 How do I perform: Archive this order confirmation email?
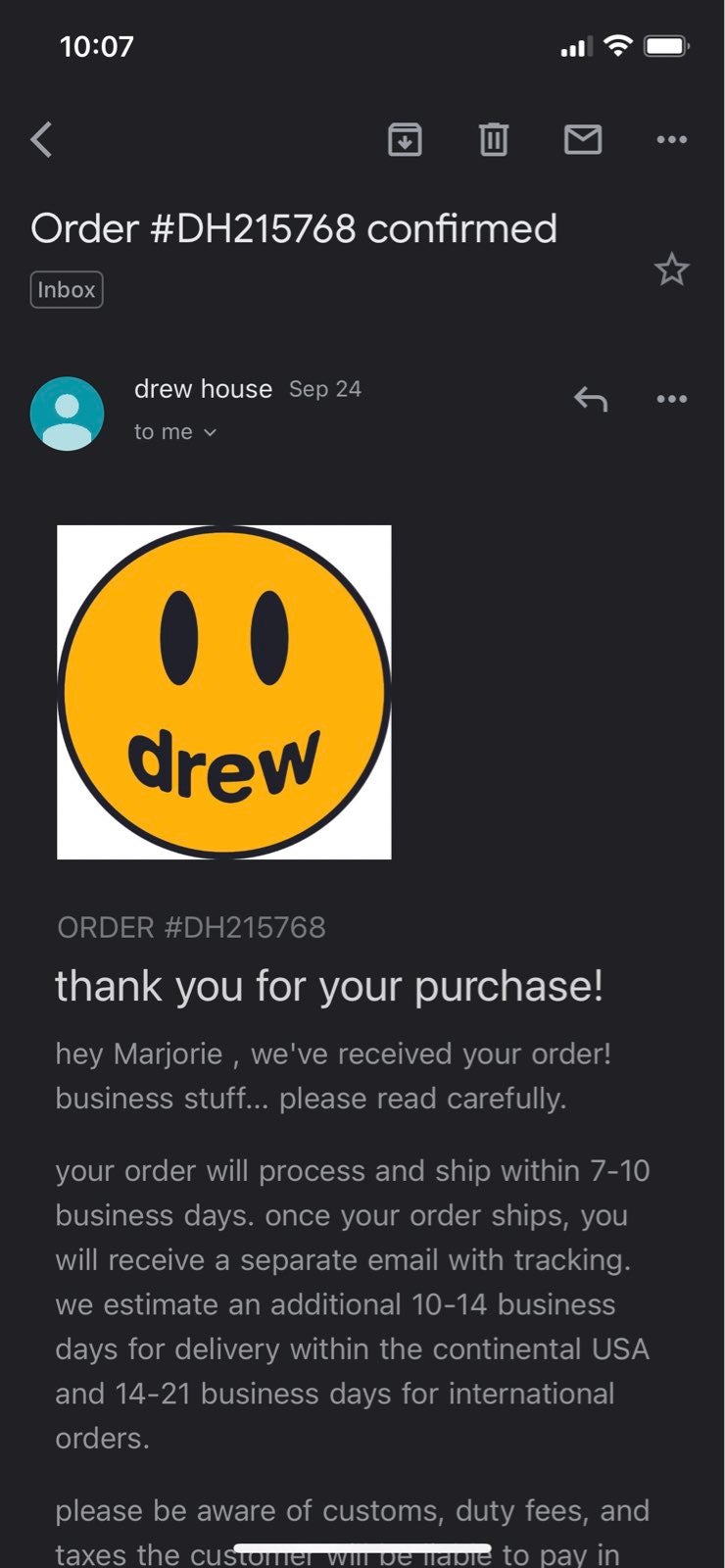point(405,140)
